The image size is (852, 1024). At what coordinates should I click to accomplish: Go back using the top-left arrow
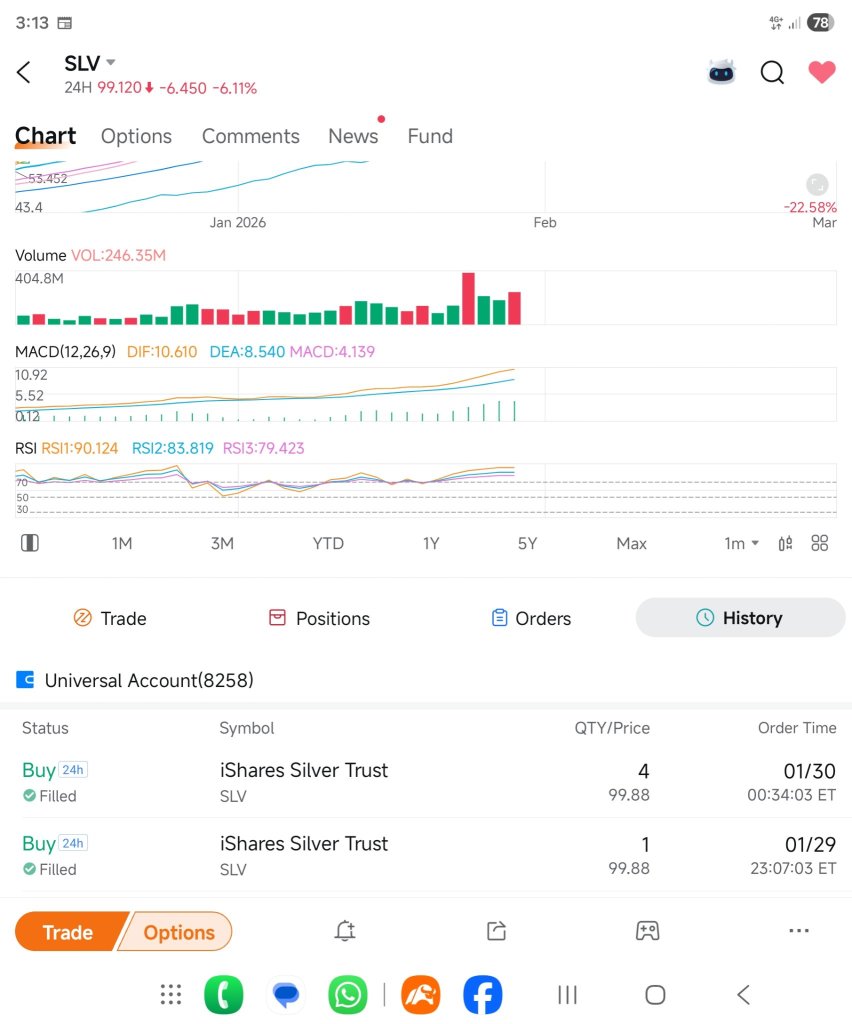(x=25, y=72)
